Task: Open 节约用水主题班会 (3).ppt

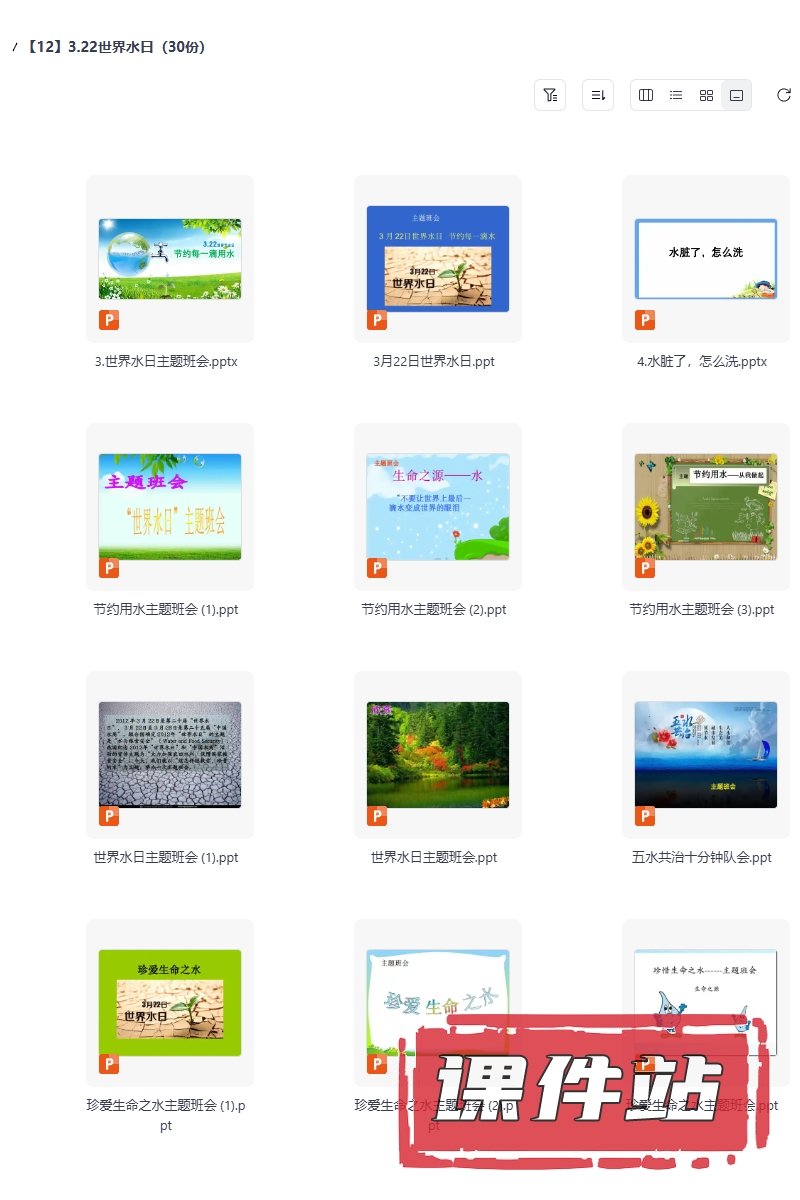Action: pos(706,507)
